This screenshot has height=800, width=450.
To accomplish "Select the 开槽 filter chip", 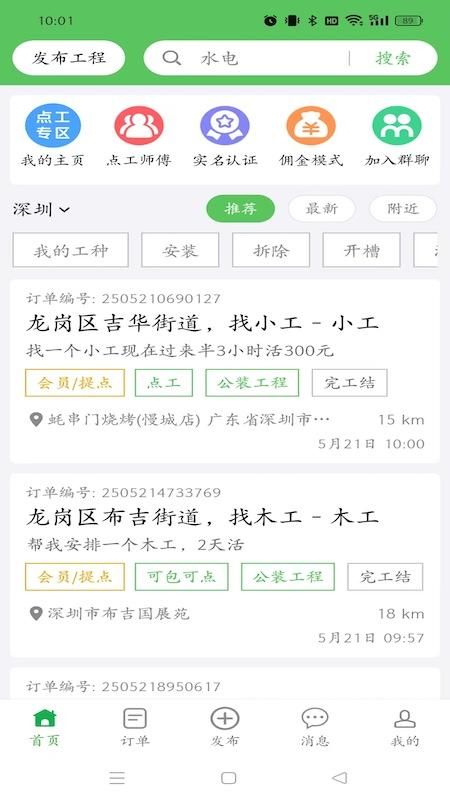I will tap(362, 250).
